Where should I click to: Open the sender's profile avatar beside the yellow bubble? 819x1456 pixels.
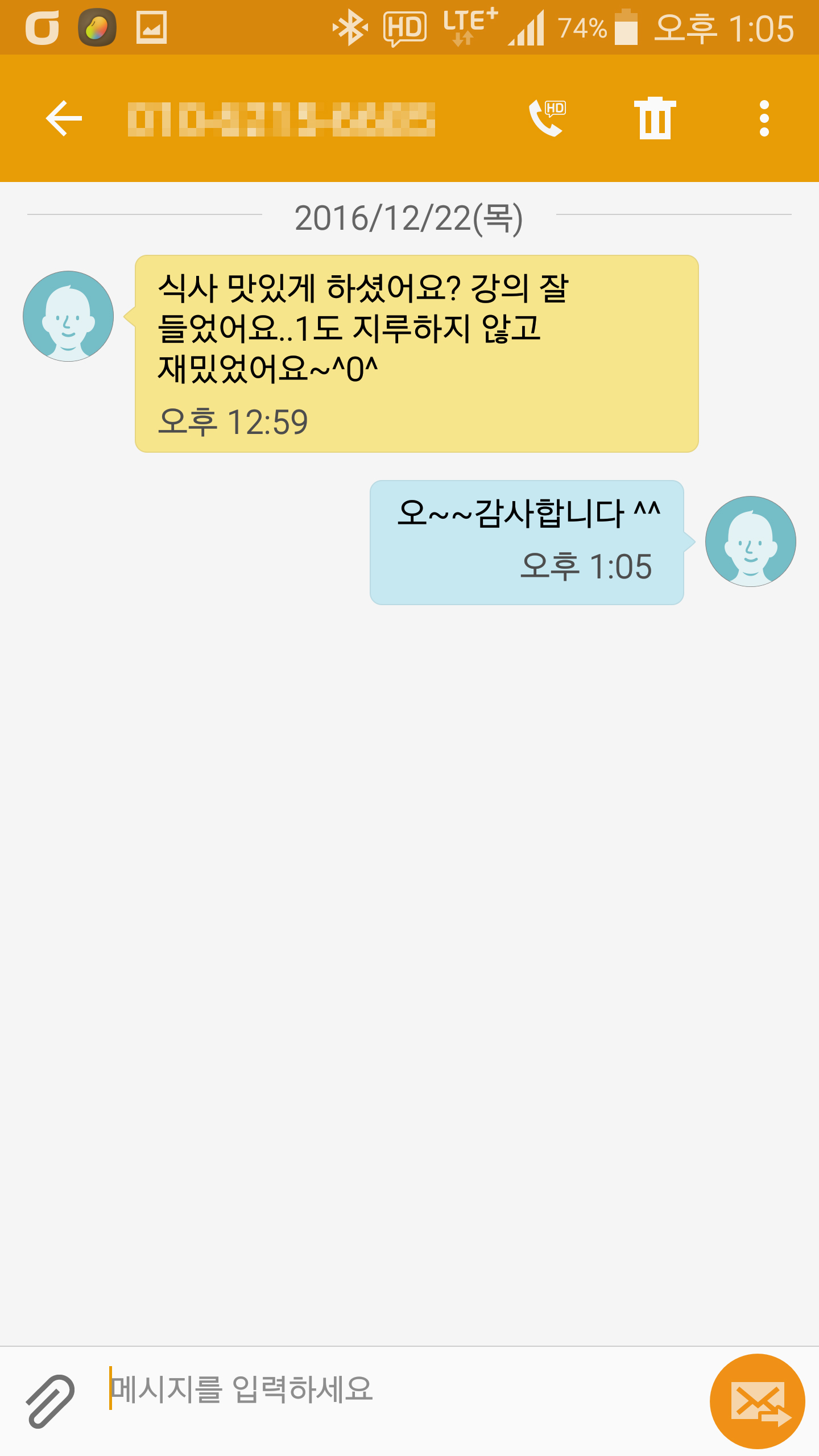pos(68,316)
